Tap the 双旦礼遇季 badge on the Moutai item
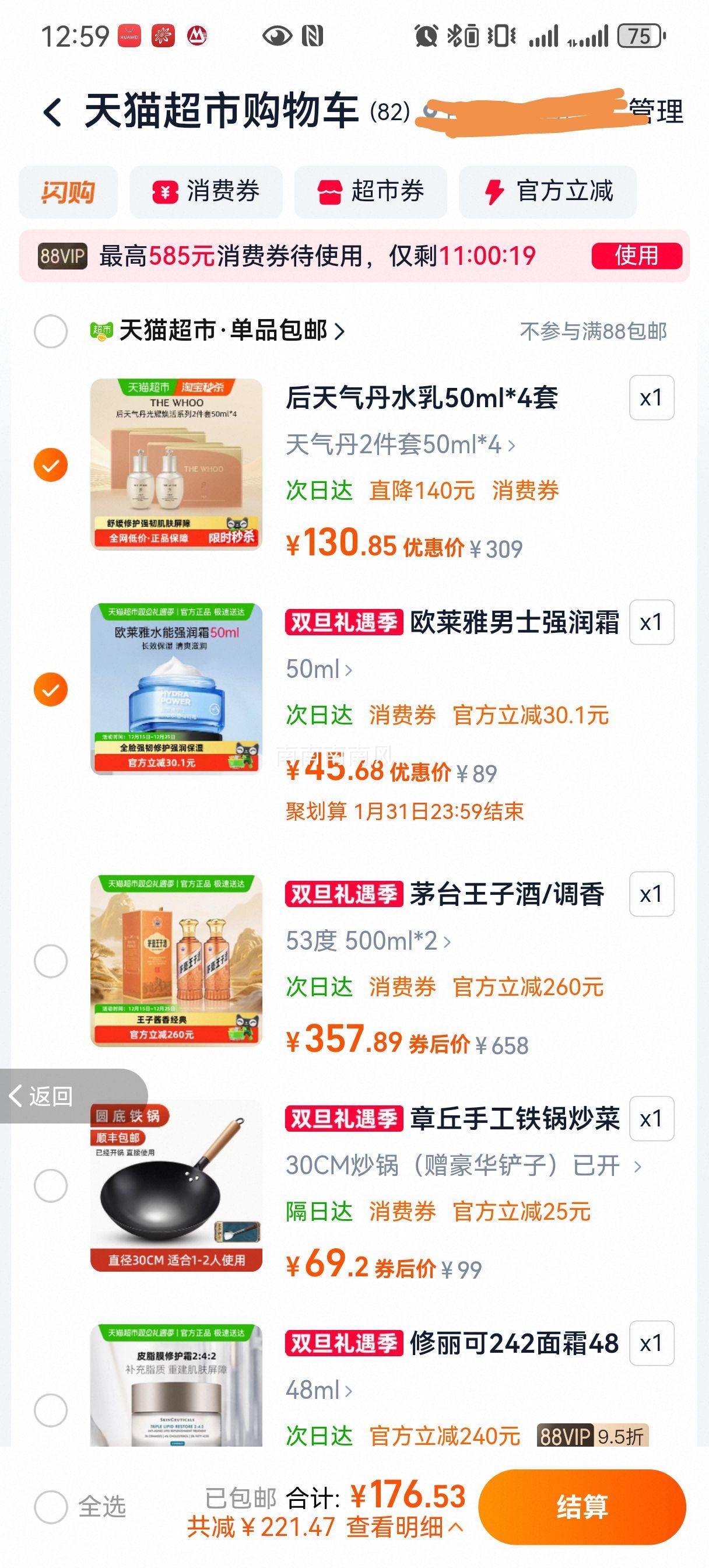The height and width of the screenshot is (1568, 709). 344,895
